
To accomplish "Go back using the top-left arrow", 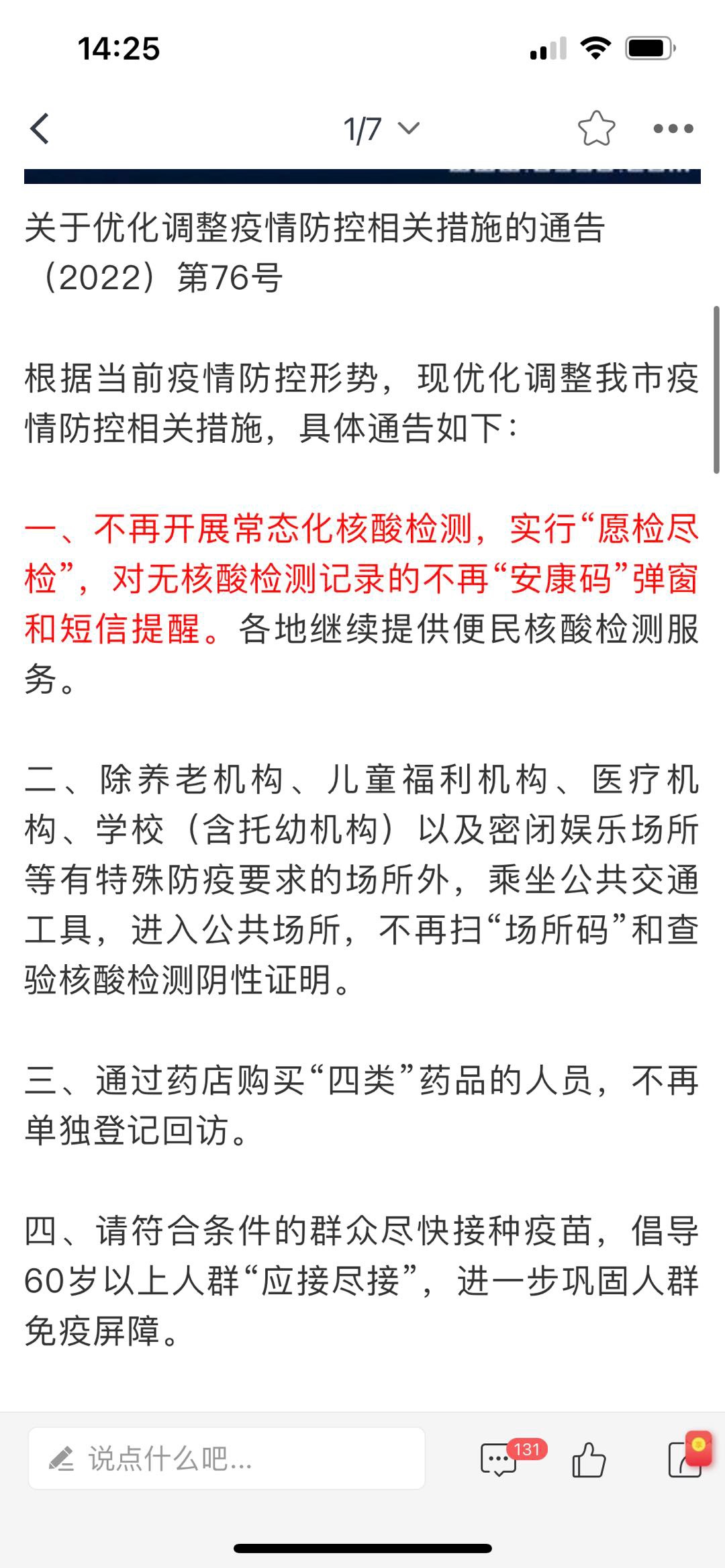I will click(x=40, y=129).
